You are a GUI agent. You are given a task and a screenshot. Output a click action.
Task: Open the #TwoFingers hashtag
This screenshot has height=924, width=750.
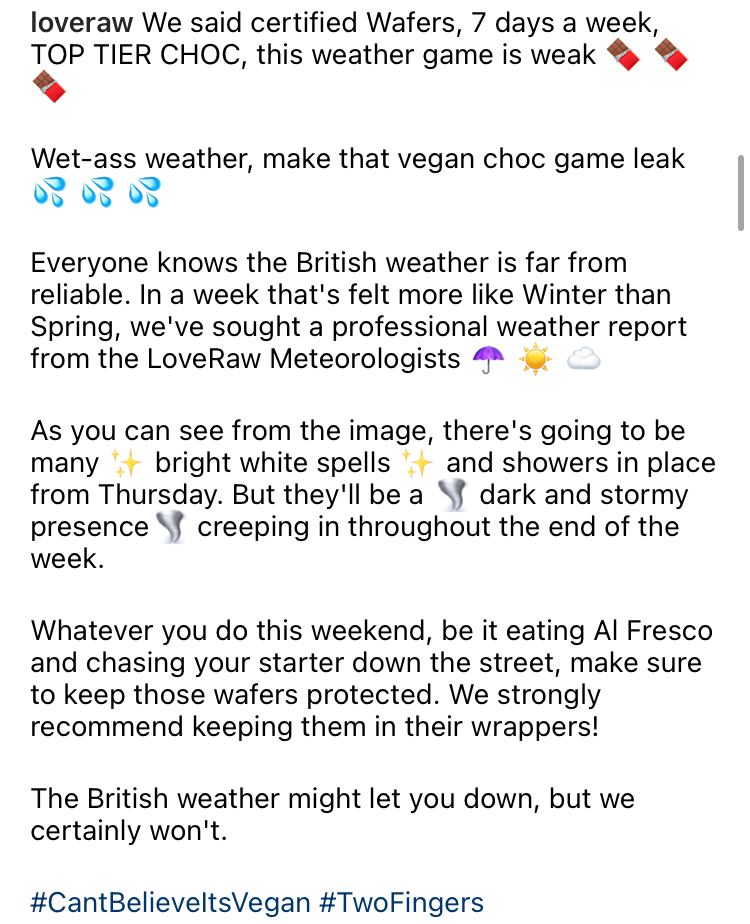click(x=402, y=903)
